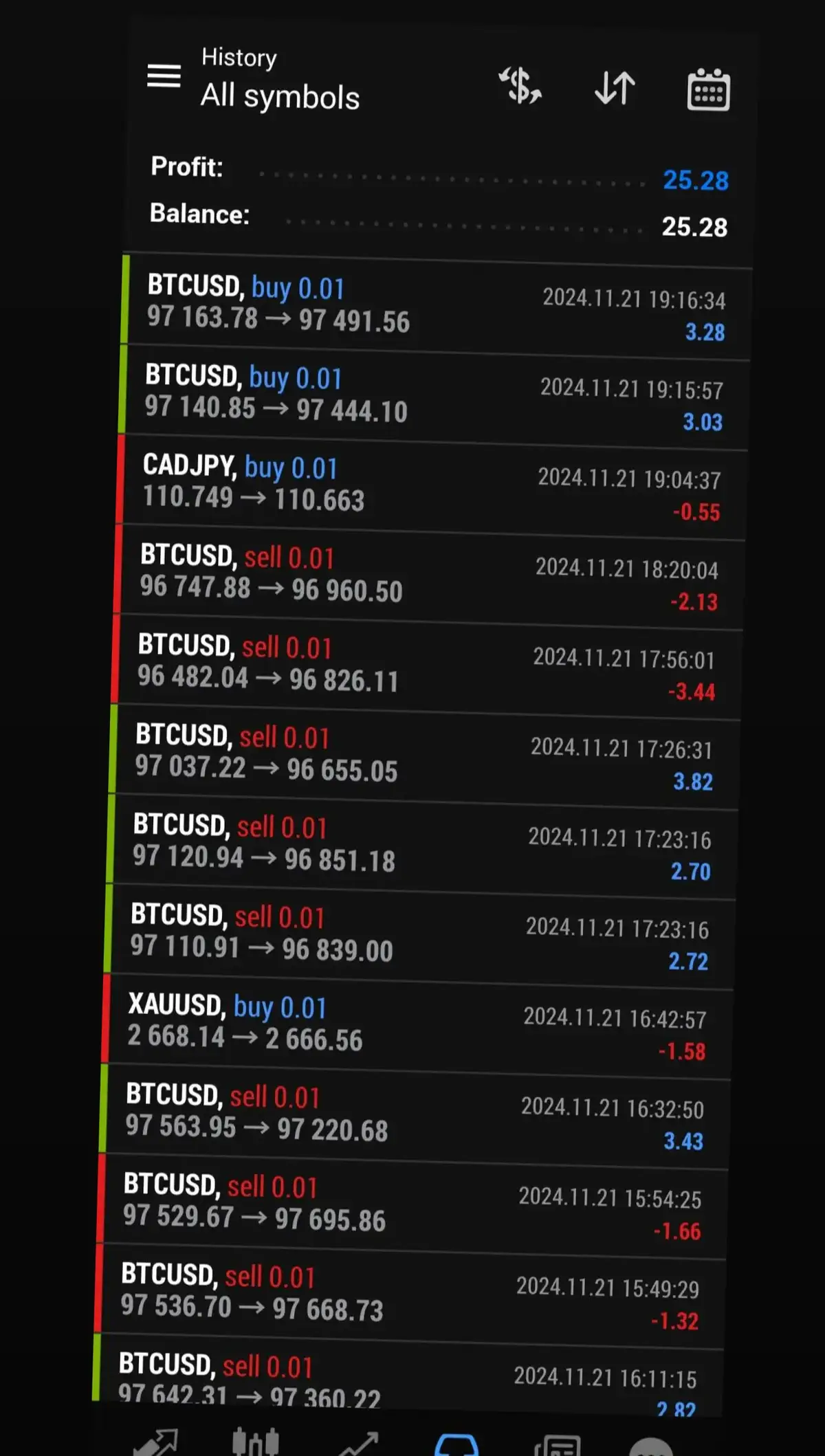825x1456 pixels.
Task: Expand BTCUSD sell trade with profit 3.82
Action: pos(424,757)
